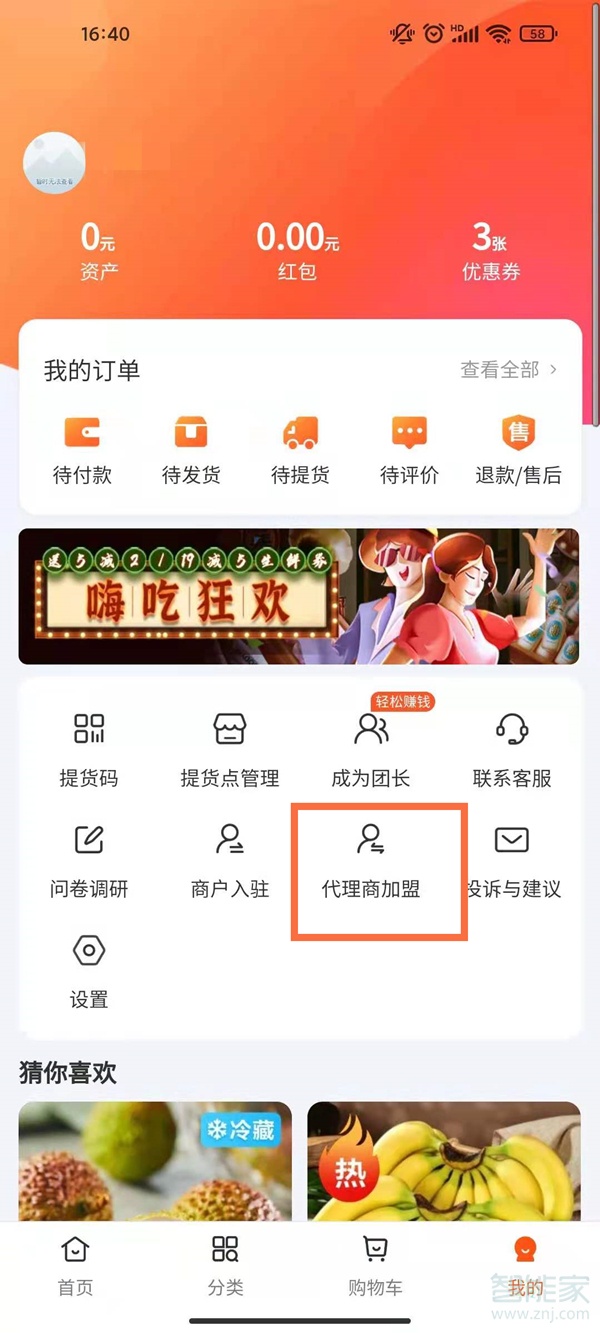Open 设置 settings
This screenshot has width=600, height=1333.
coord(89,970)
